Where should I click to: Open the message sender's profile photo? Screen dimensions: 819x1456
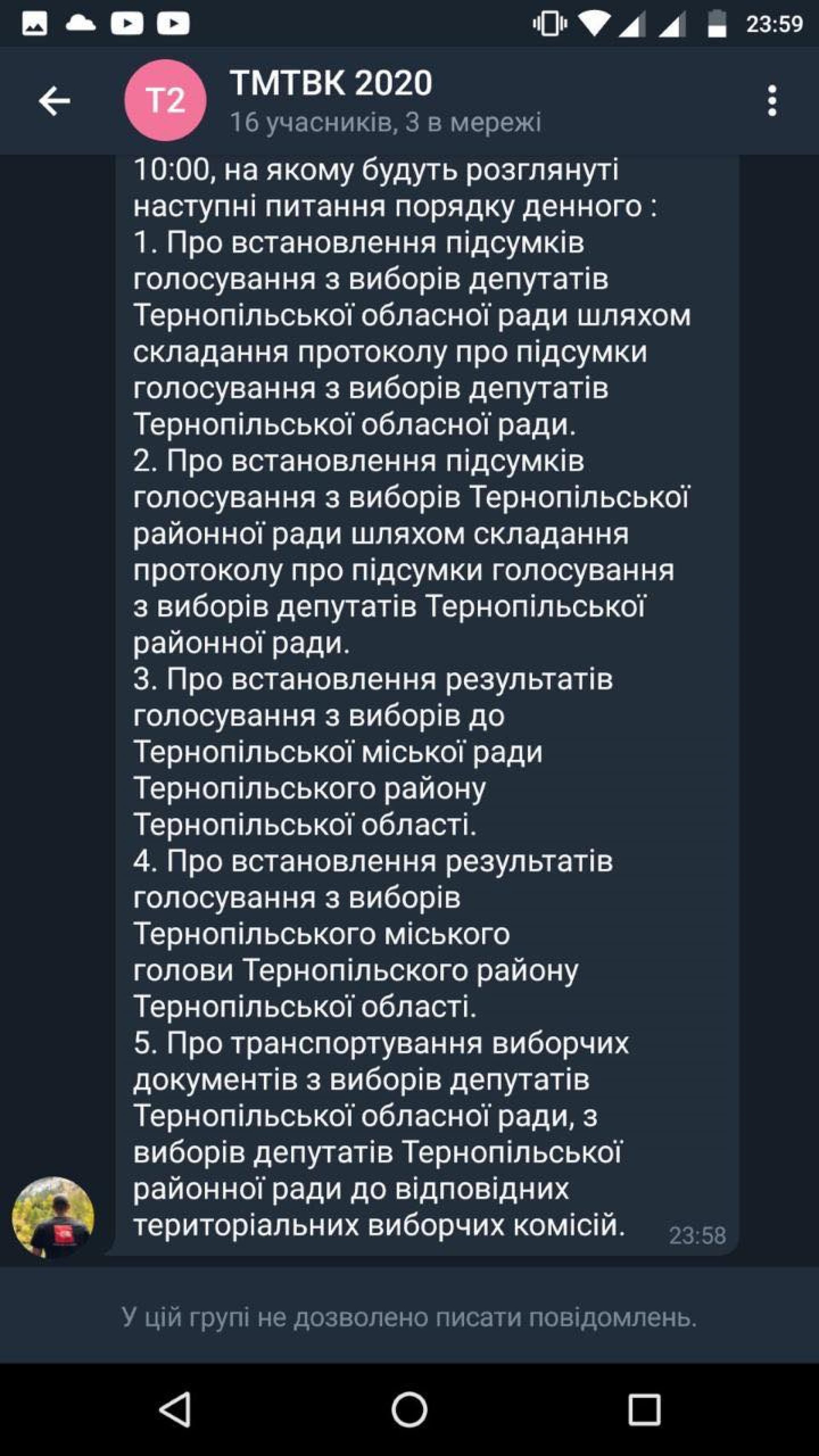(x=53, y=1217)
